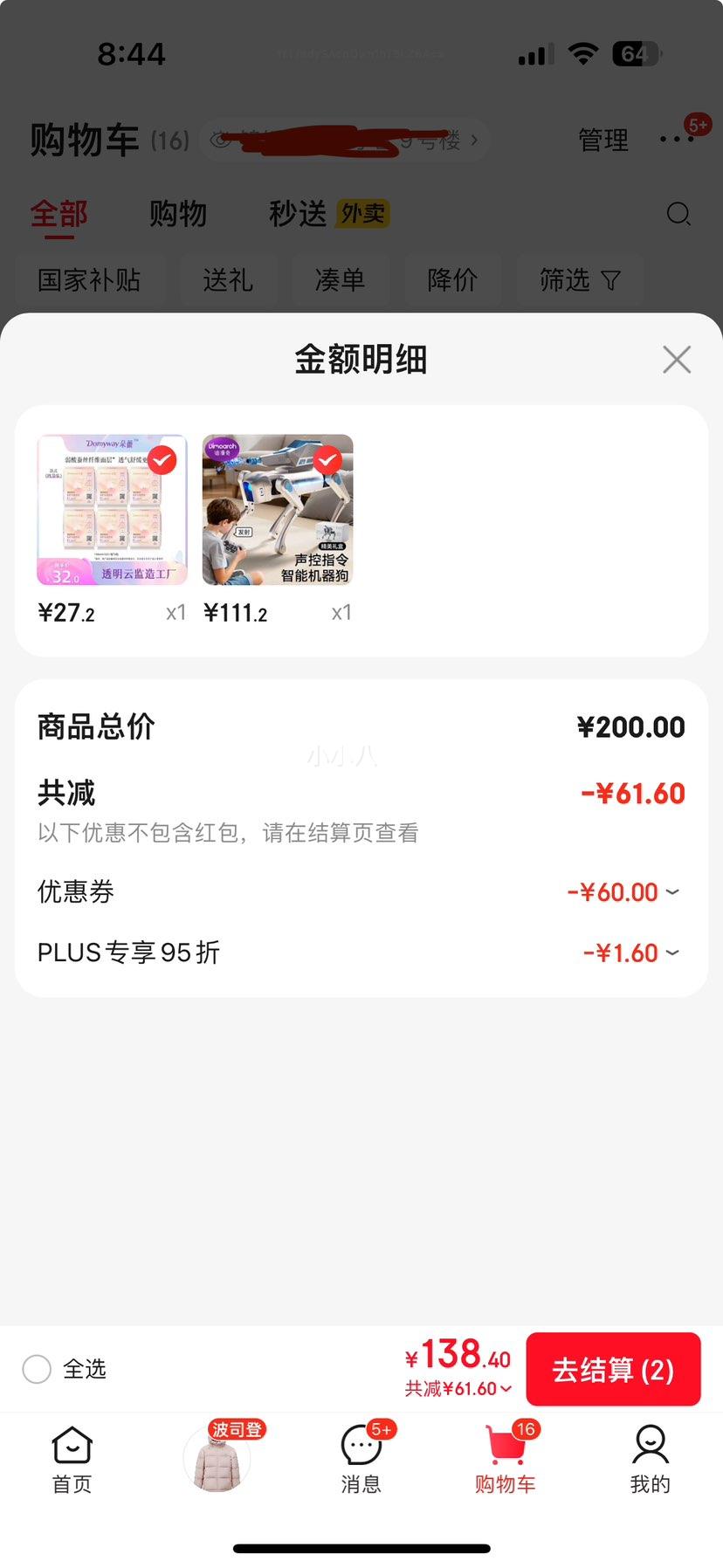This screenshot has width=723, height=1568.
Task: Close the 金额明细 panel
Action: pos(677,360)
